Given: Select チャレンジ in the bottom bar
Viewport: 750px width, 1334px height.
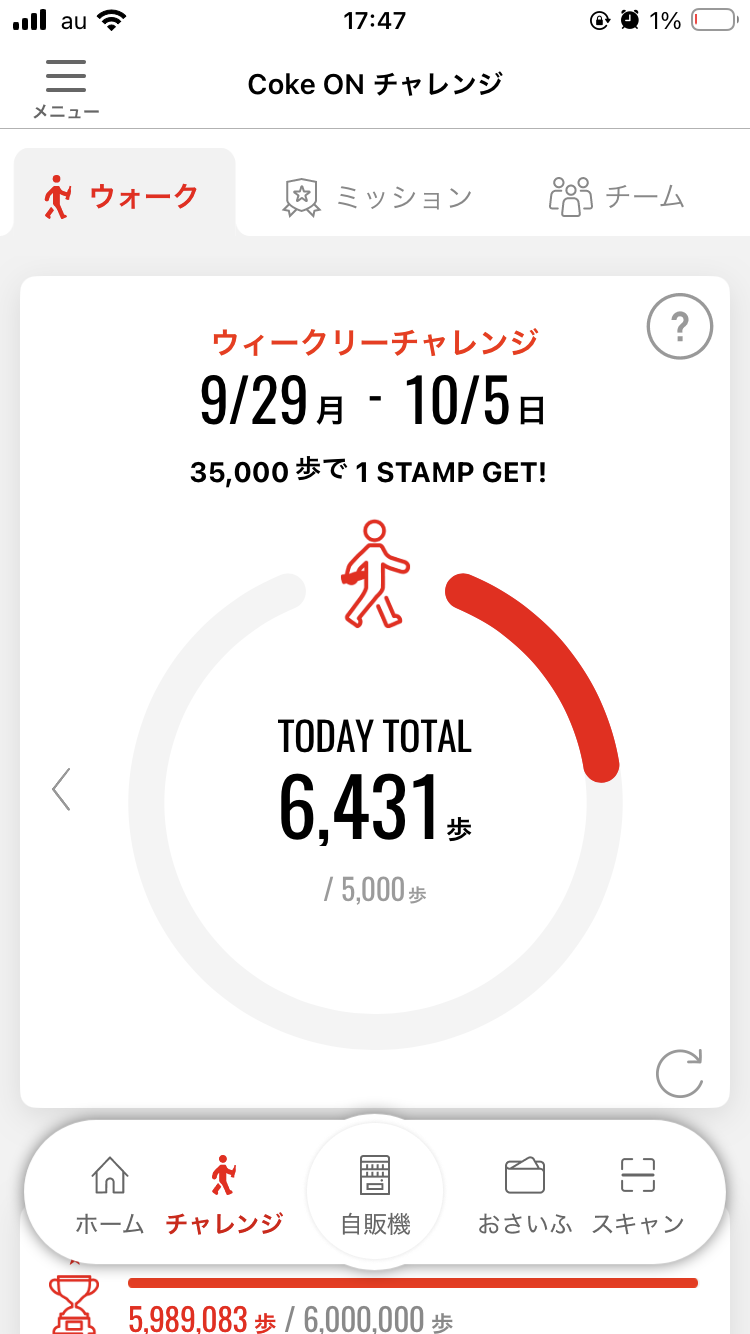Looking at the screenshot, I should [224, 1194].
